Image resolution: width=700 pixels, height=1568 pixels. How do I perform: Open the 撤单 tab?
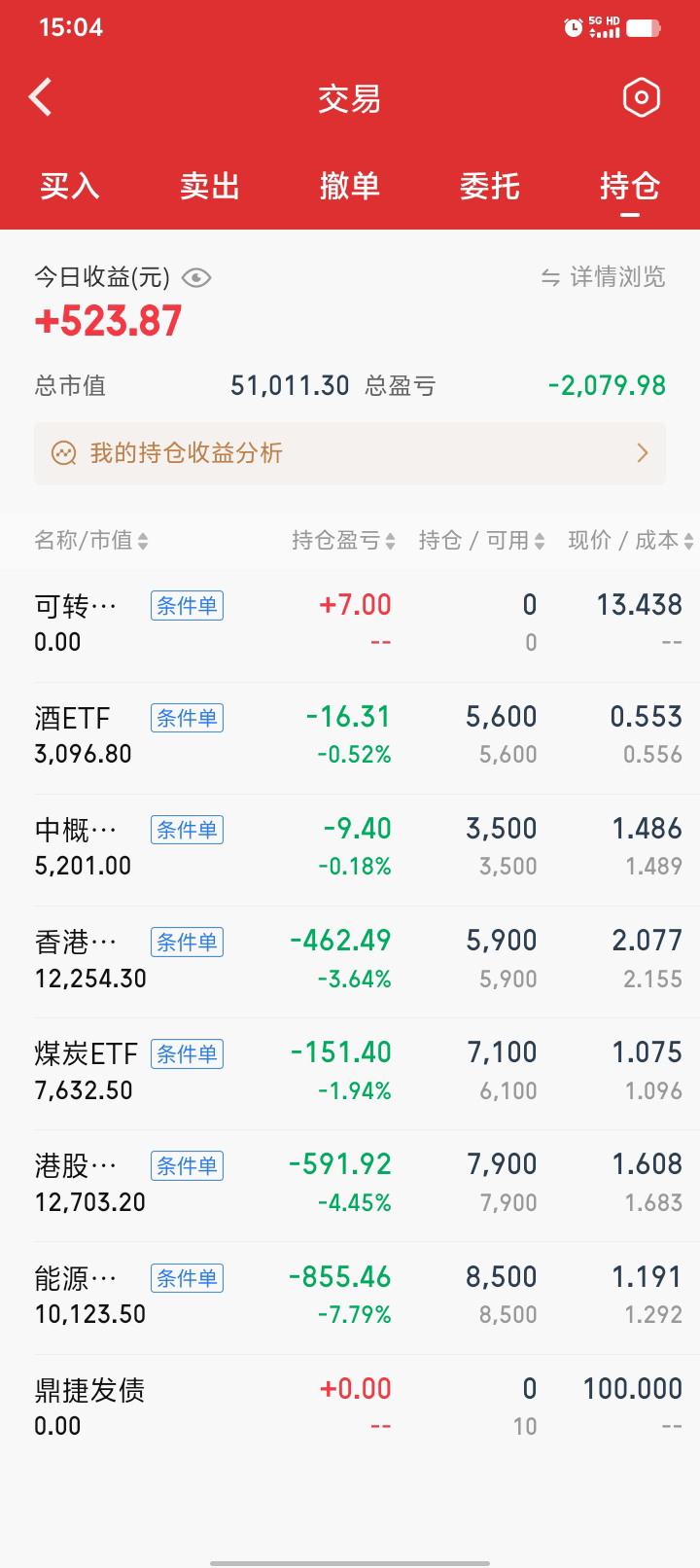(350, 186)
